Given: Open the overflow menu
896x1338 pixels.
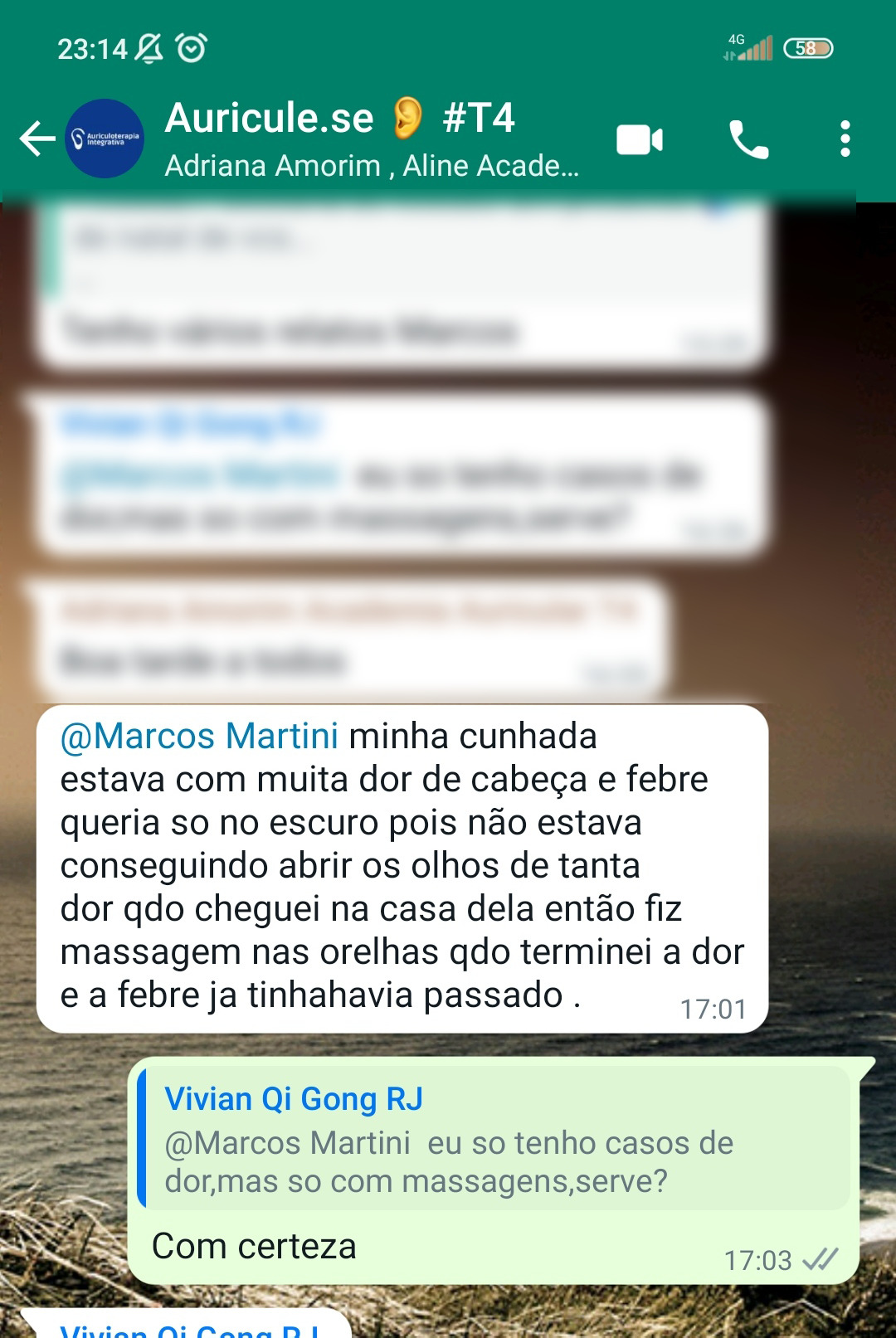Looking at the screenshot, I should (x=845, y=139).
